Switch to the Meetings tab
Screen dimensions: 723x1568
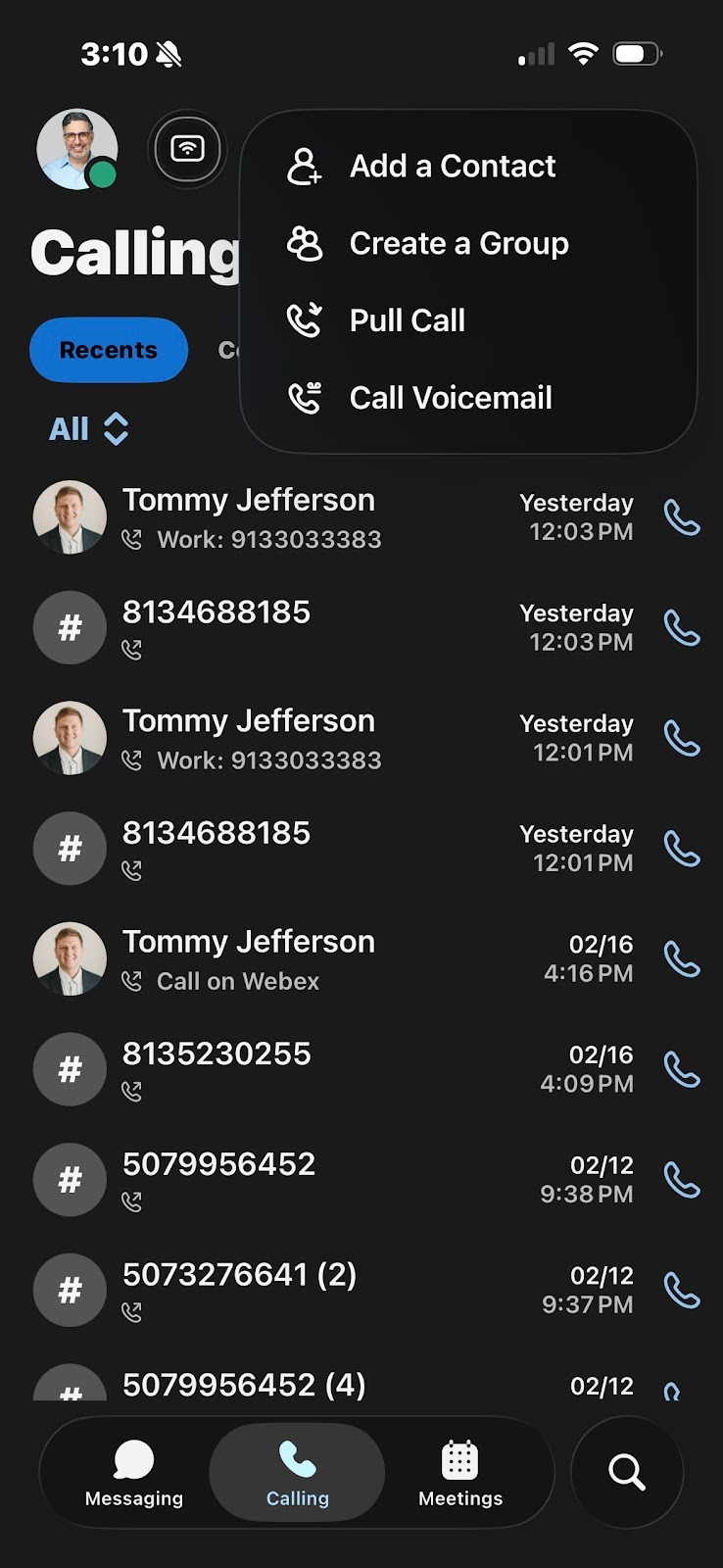[460, 1473]
